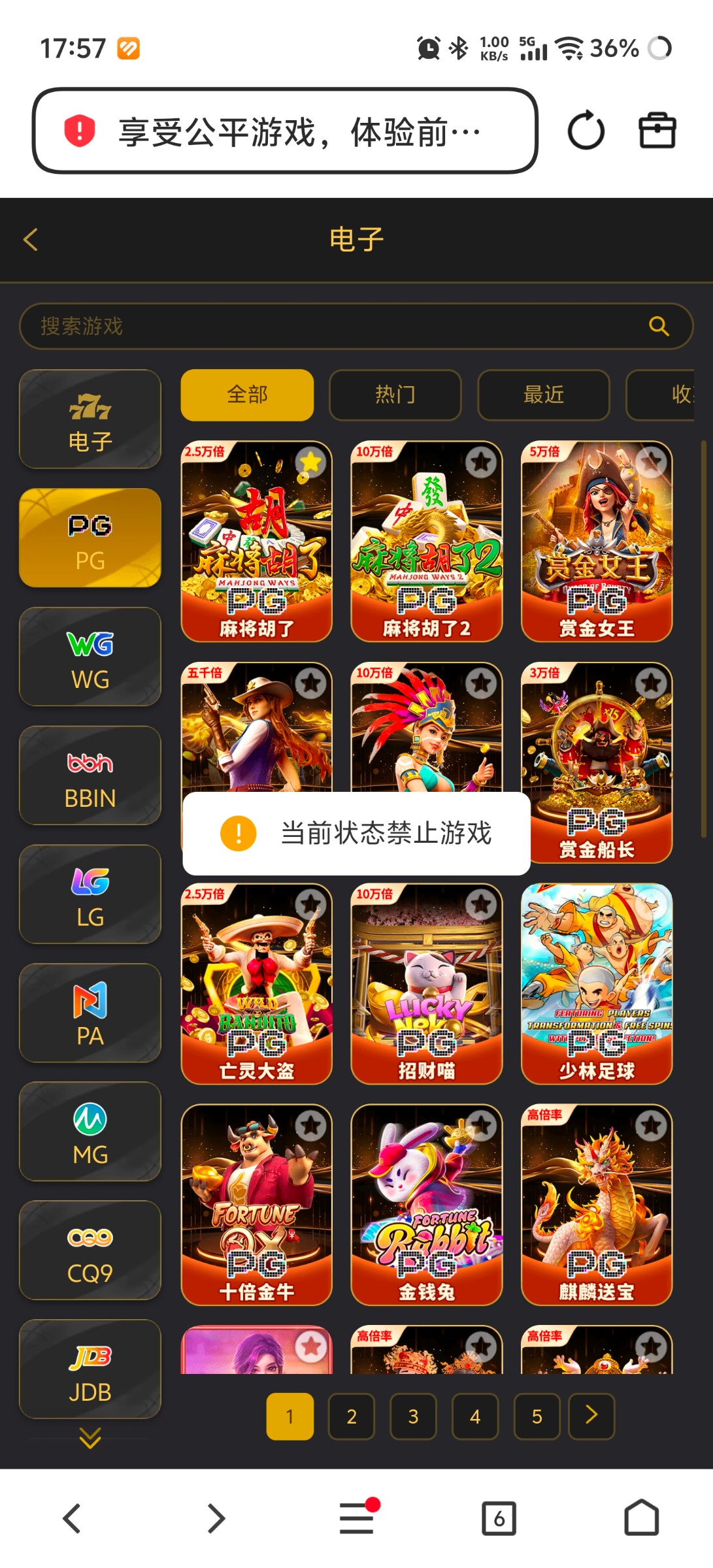Open the JDB provider games
Viewport: 713px width, 1568px height.
90,1369
